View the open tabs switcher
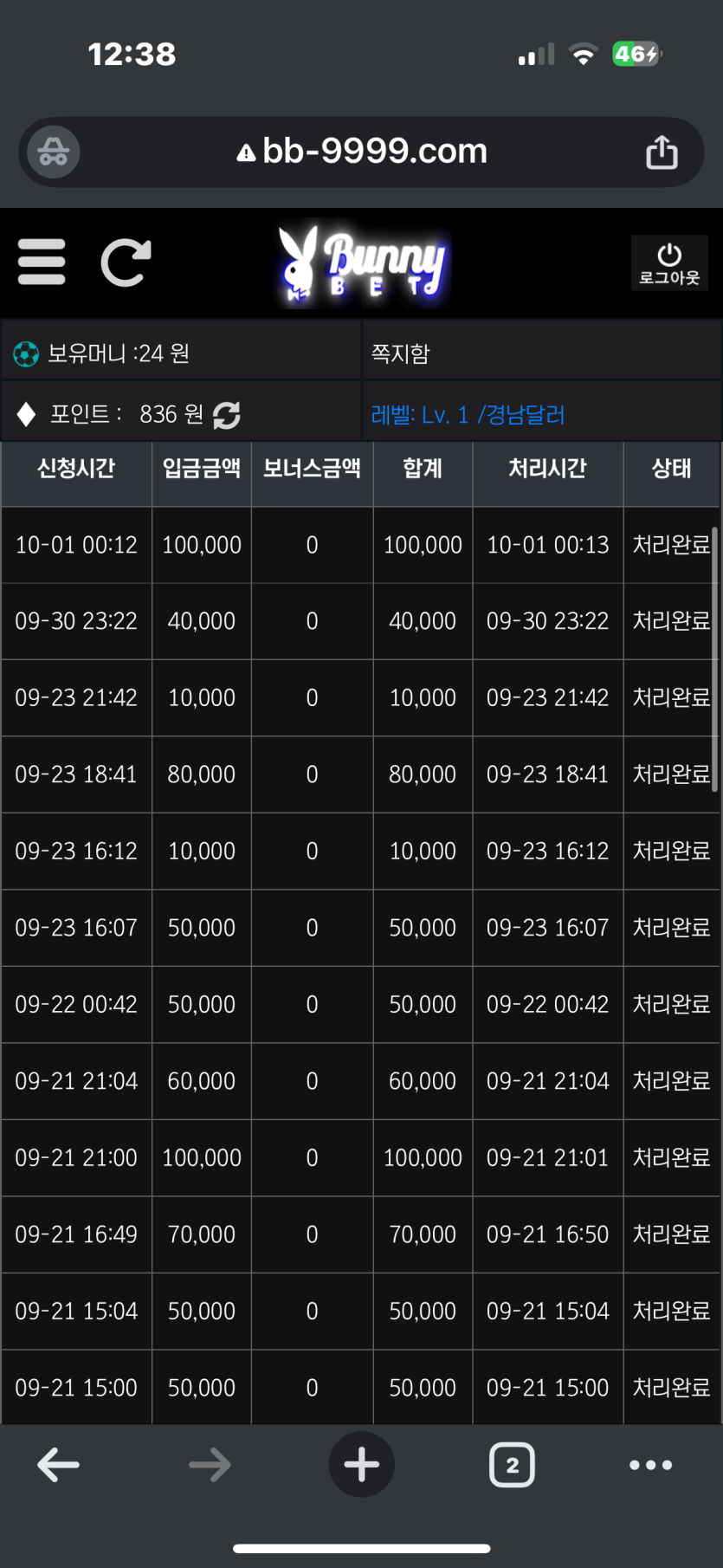Screen dimensions: 723x1568 [x=512, y=1465]
